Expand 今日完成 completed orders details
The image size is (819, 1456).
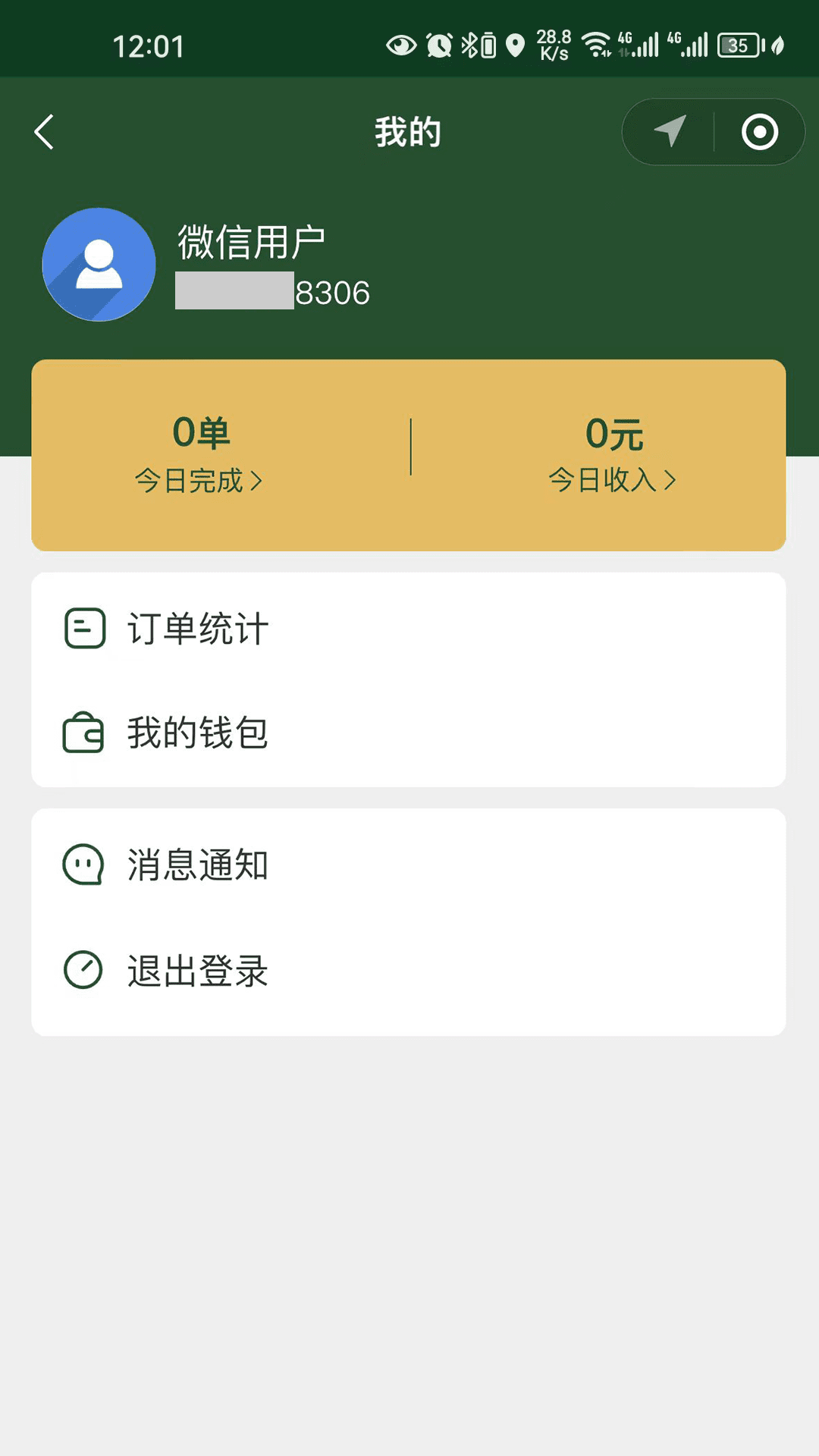(199, 479)
